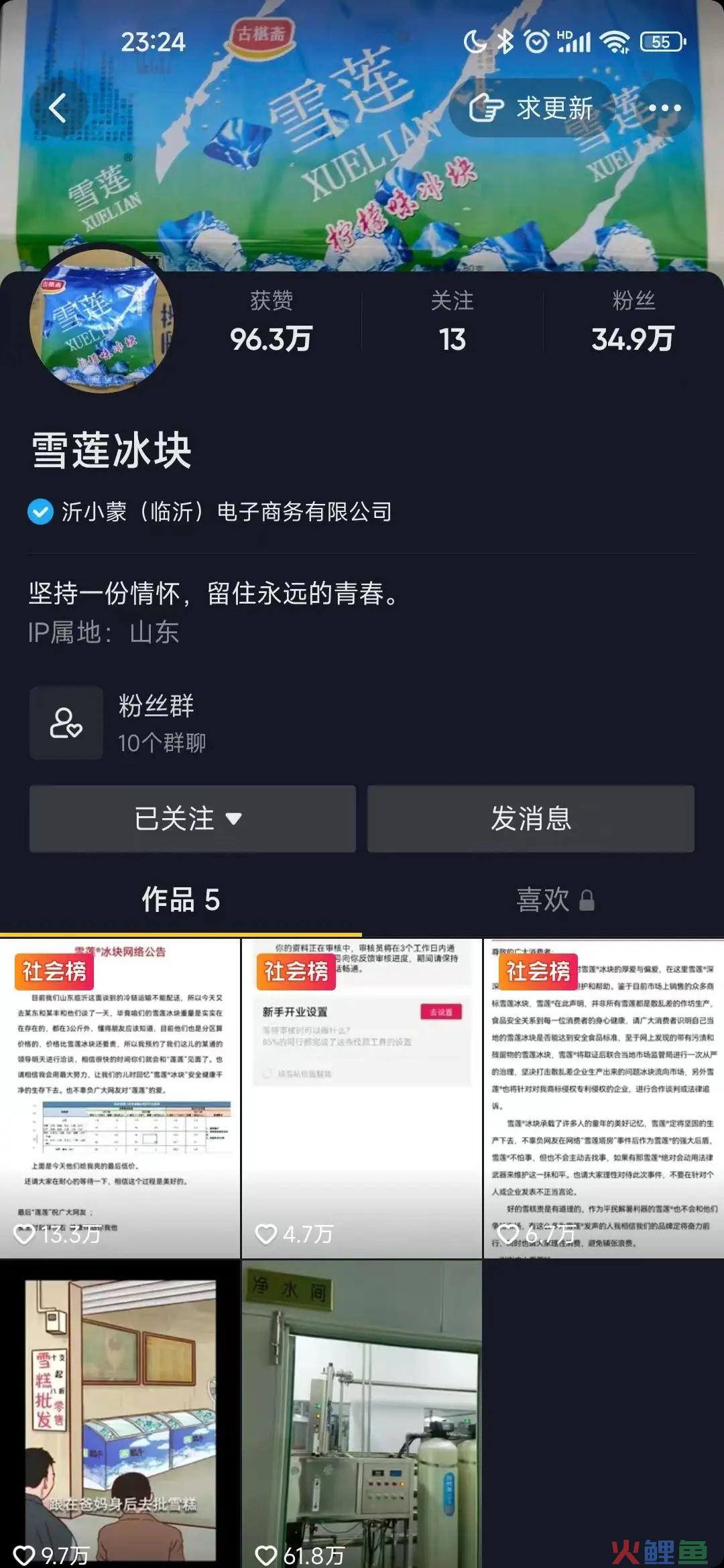This screenshot has width=724, height=1568.
Task: Open the video with 6.7万 likes
Action: point(604,1098)
